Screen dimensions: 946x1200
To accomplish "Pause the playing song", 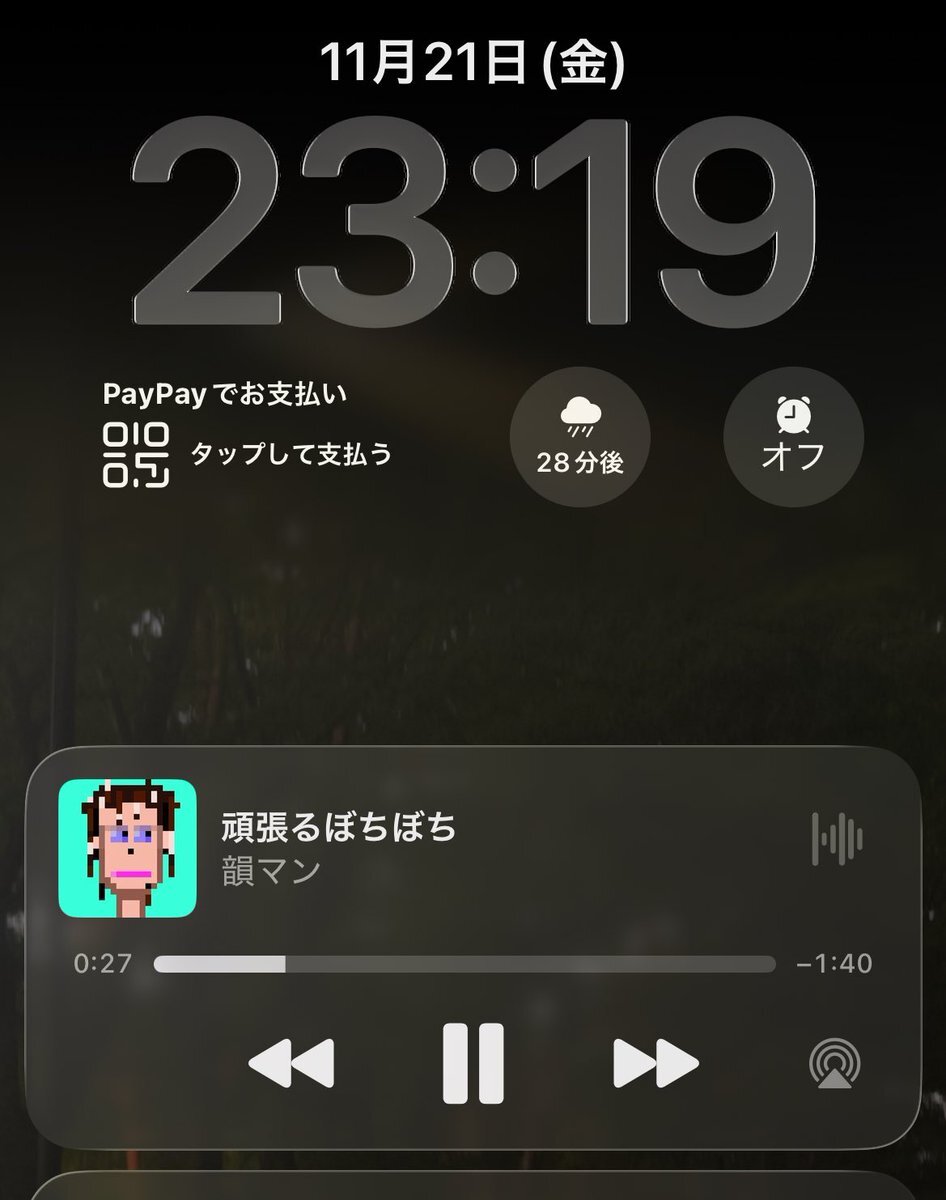I will click(x=473, y=1062).
